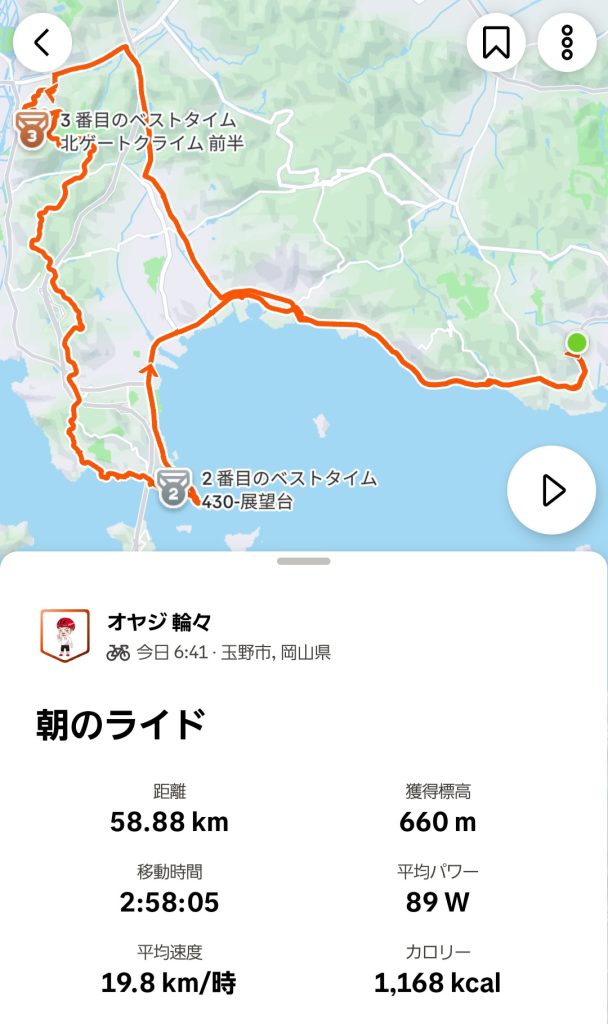Image resolution: width=608 pixels, height=1024 pixels.
Task: Go back using the arrow button
Action: point(42,43)
